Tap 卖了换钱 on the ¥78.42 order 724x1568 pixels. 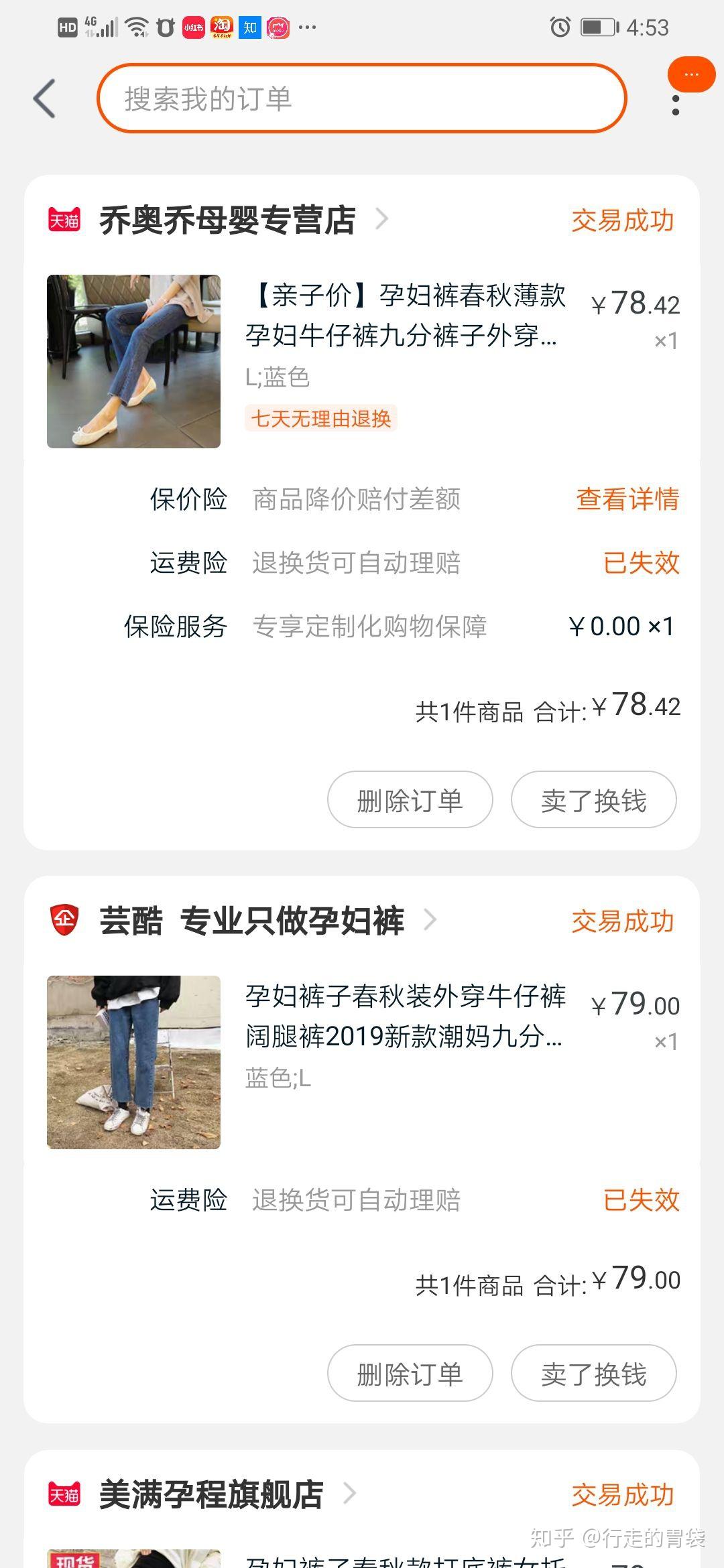click(593, 800)
